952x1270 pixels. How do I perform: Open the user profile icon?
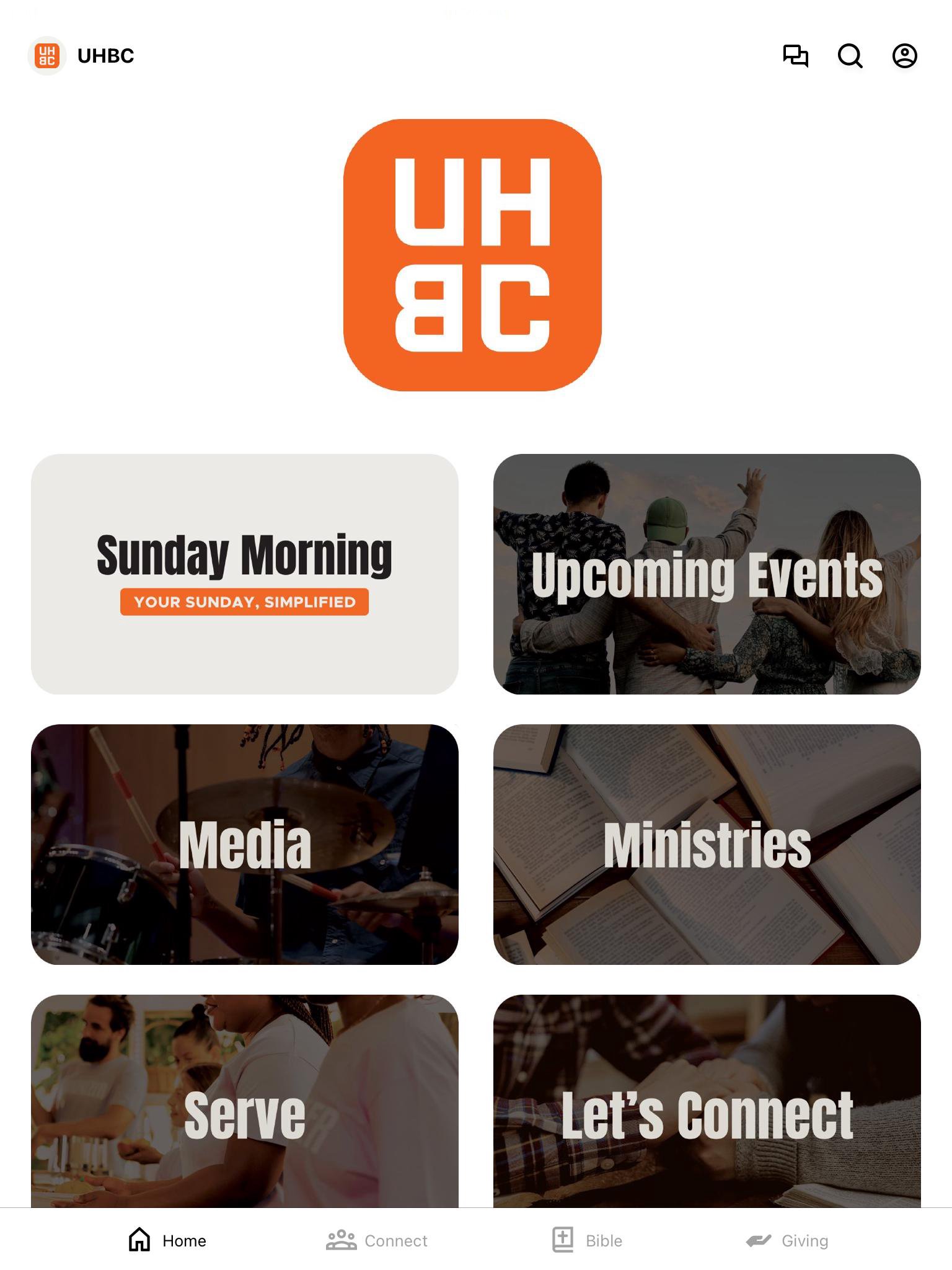pos(904,56)
